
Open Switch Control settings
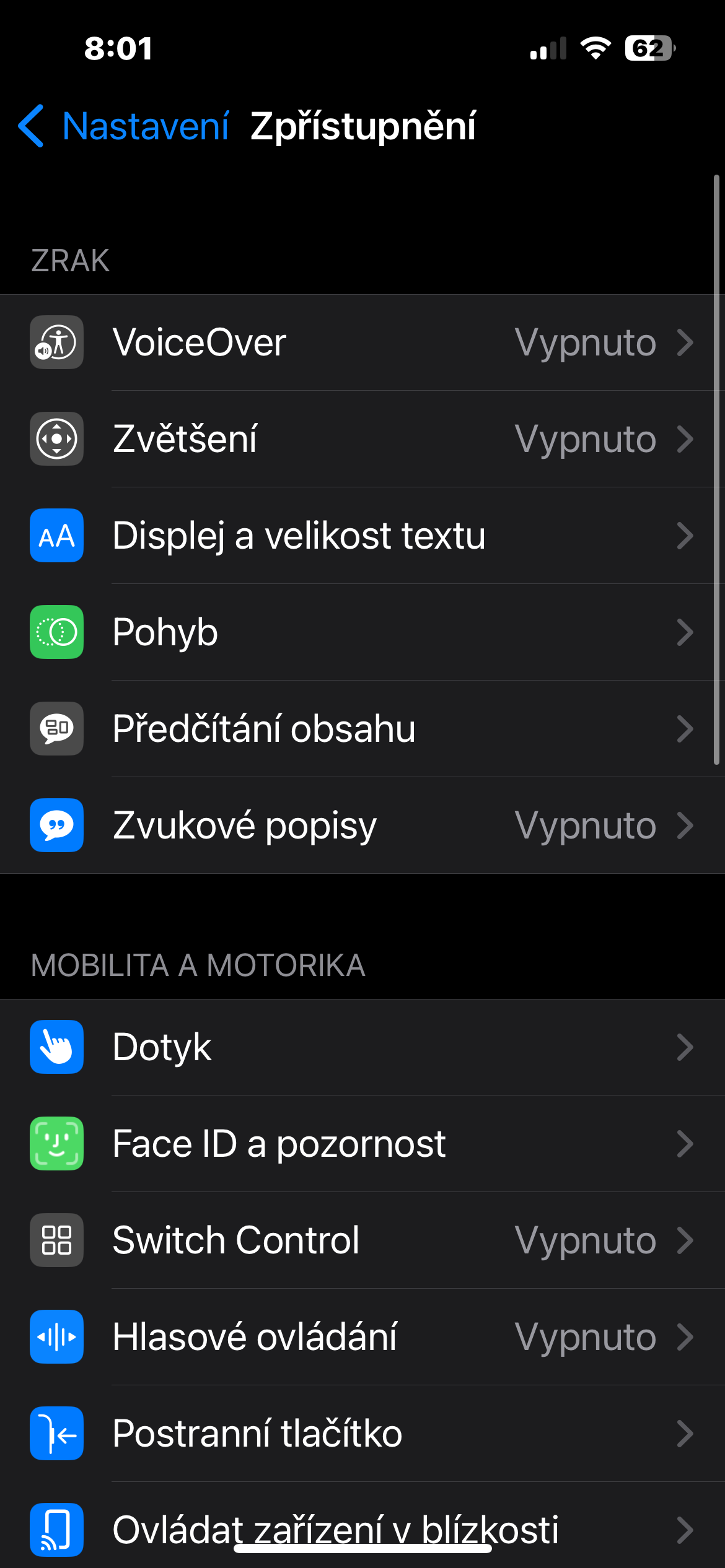coord(362,1240)
